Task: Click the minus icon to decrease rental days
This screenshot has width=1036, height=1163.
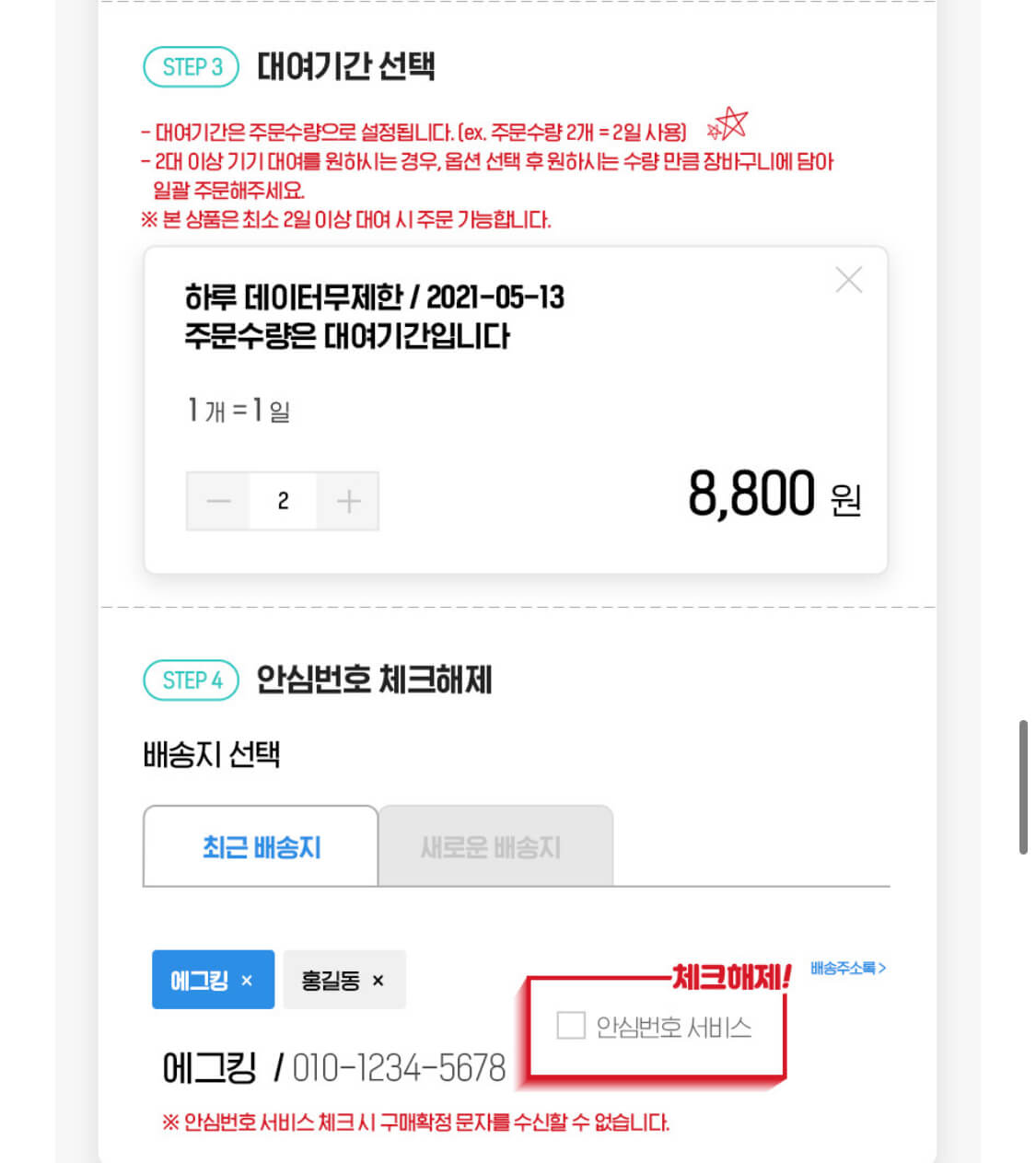Action: [x=217, y=501]
